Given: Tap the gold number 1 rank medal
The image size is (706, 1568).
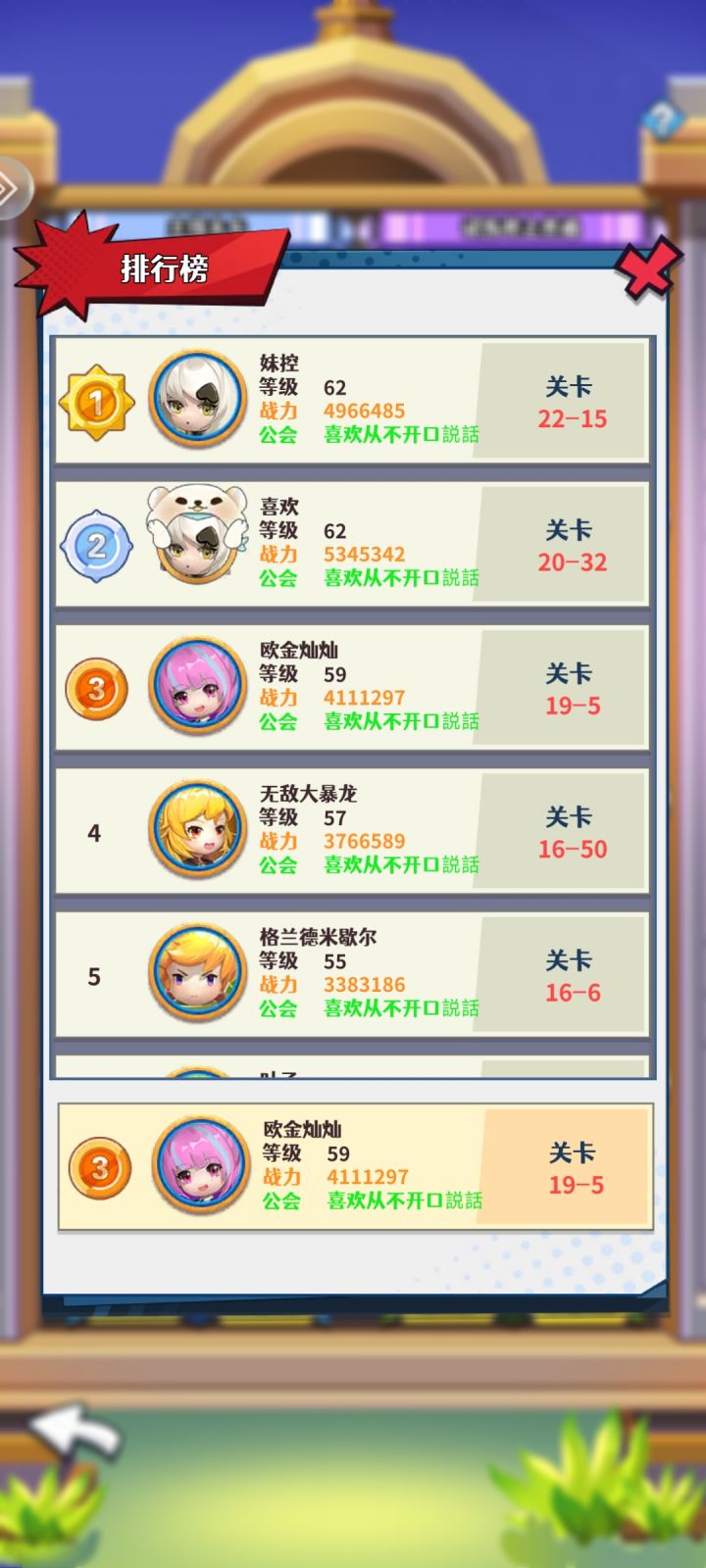Looking at the screenshot, I should pos(97,400).
